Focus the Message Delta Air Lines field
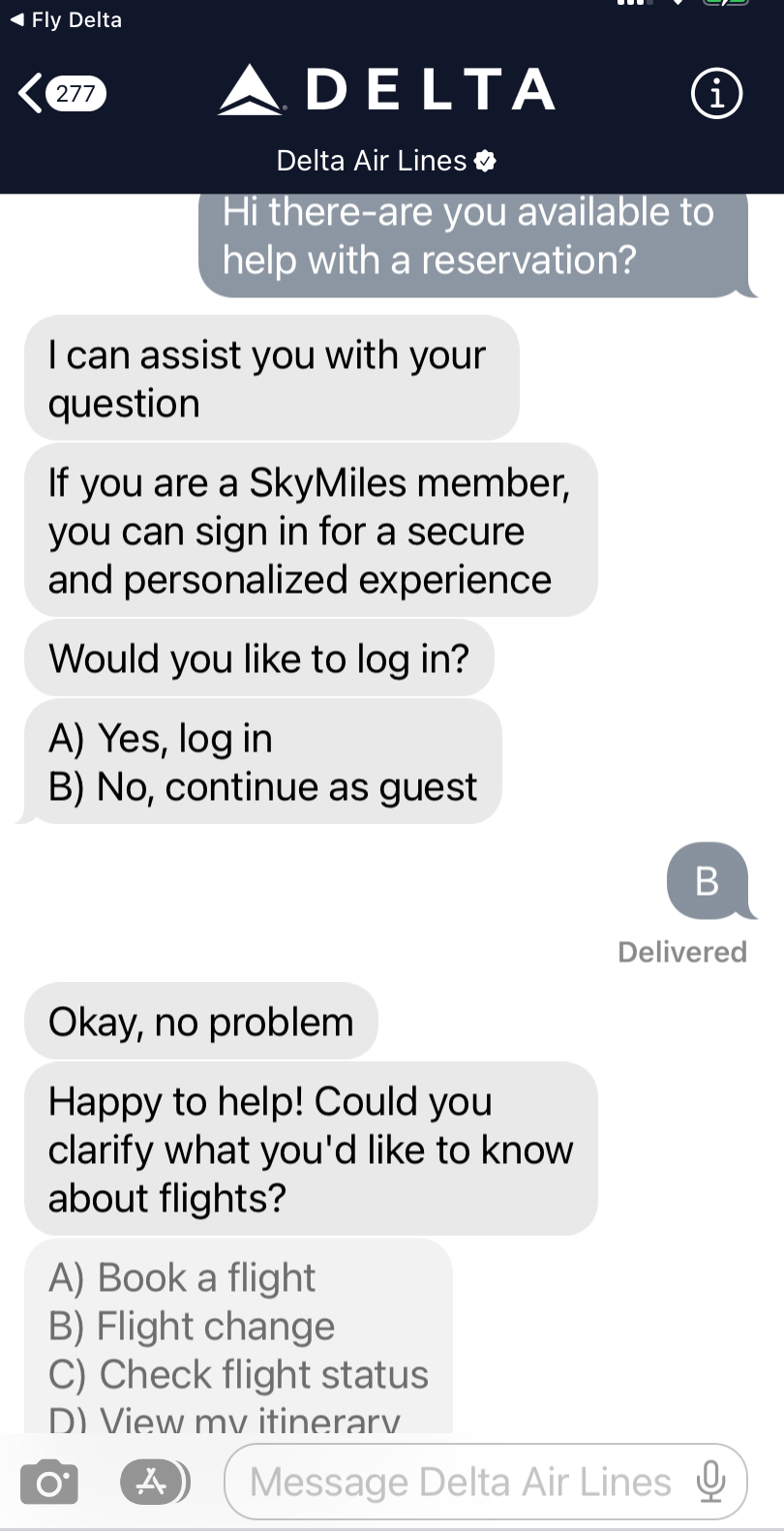Viewport: 784px width, 1531px height. click(460, 1482)
